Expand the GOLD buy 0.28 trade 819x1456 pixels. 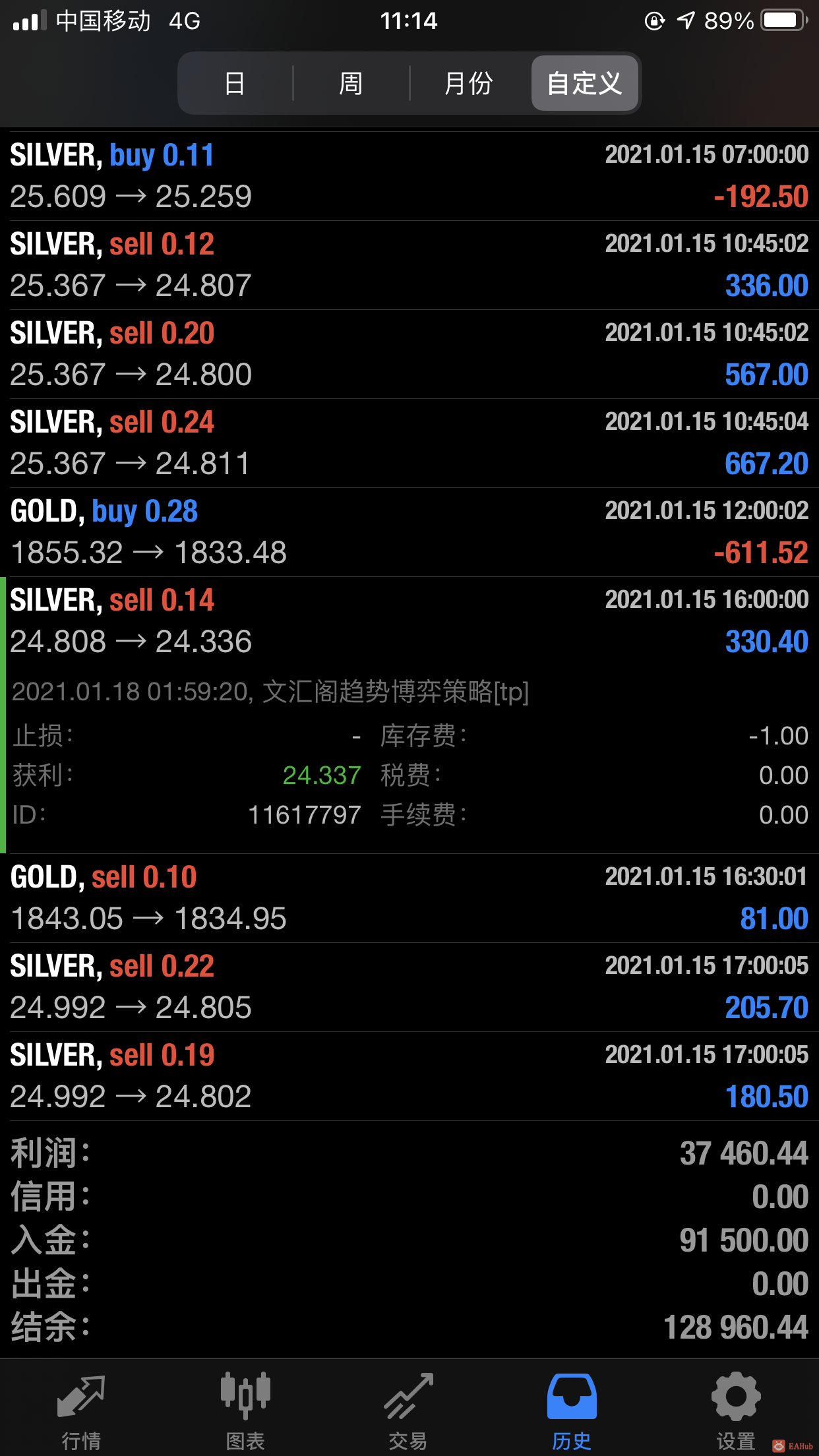point(409,531)
